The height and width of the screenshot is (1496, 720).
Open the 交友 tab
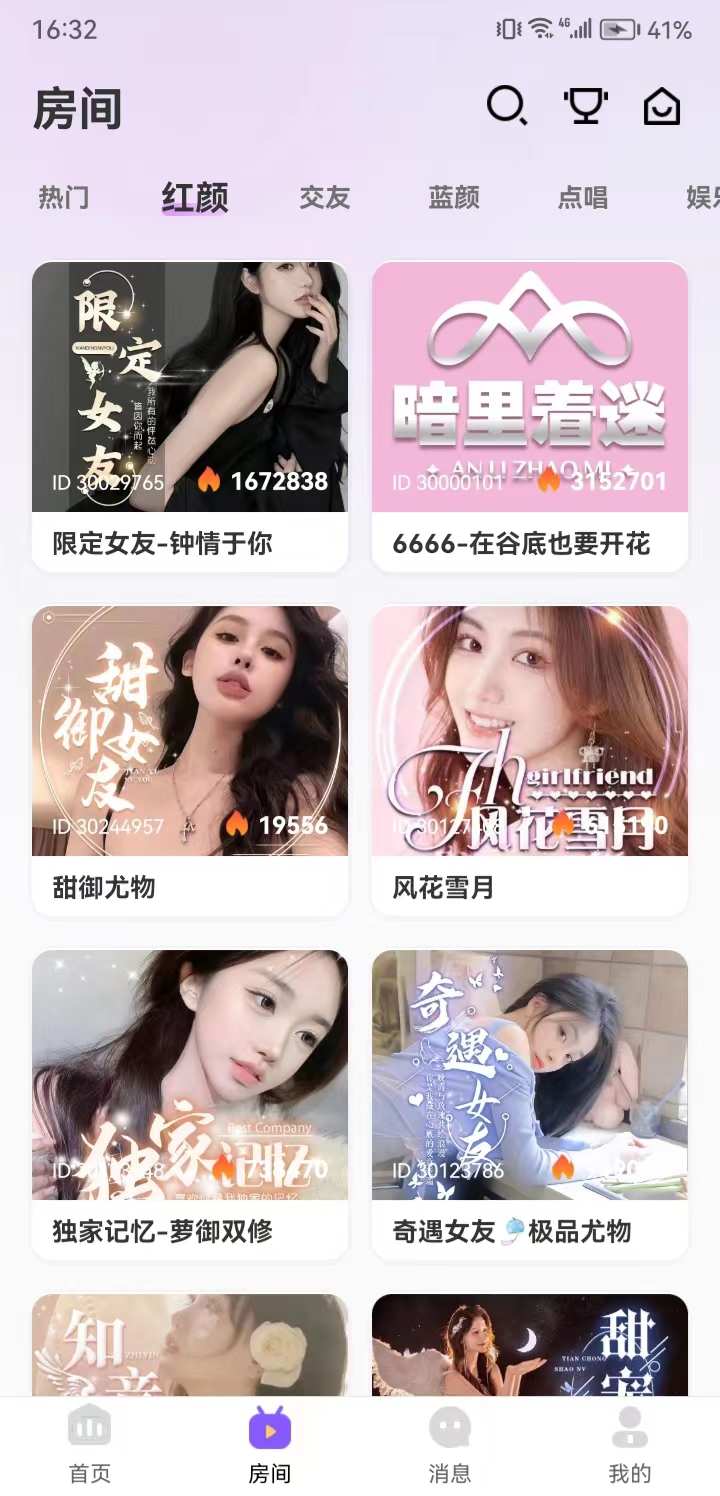coord(322,198)
